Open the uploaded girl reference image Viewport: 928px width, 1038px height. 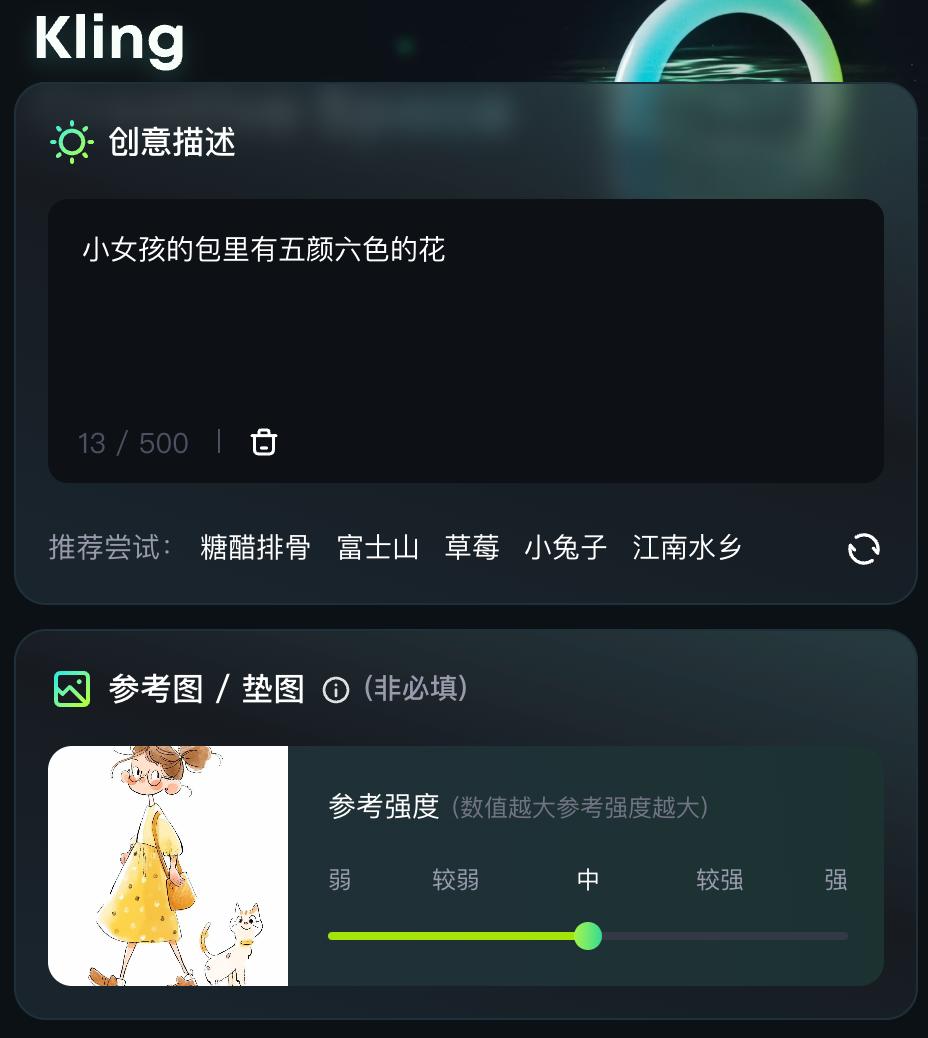[168, 866]
